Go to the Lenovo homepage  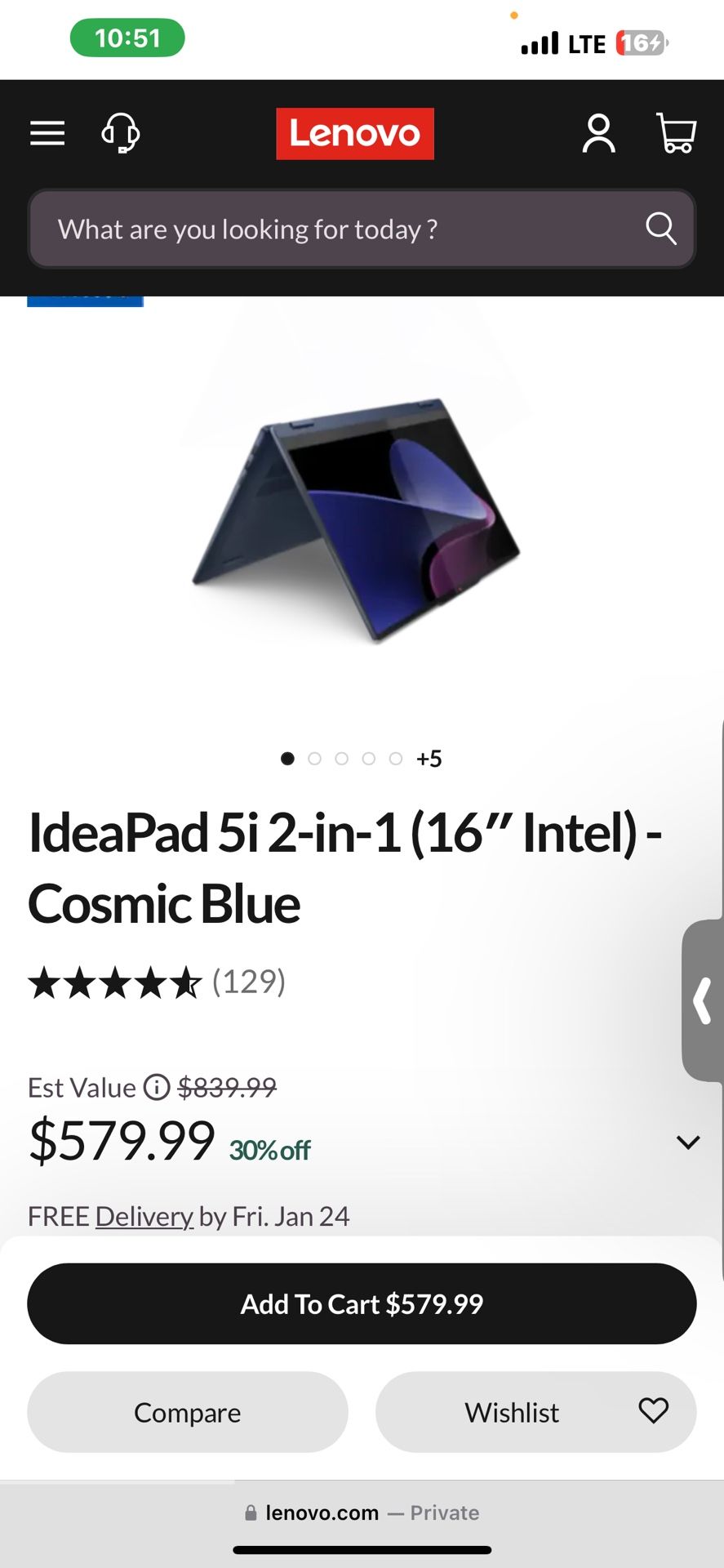(355, 134)
